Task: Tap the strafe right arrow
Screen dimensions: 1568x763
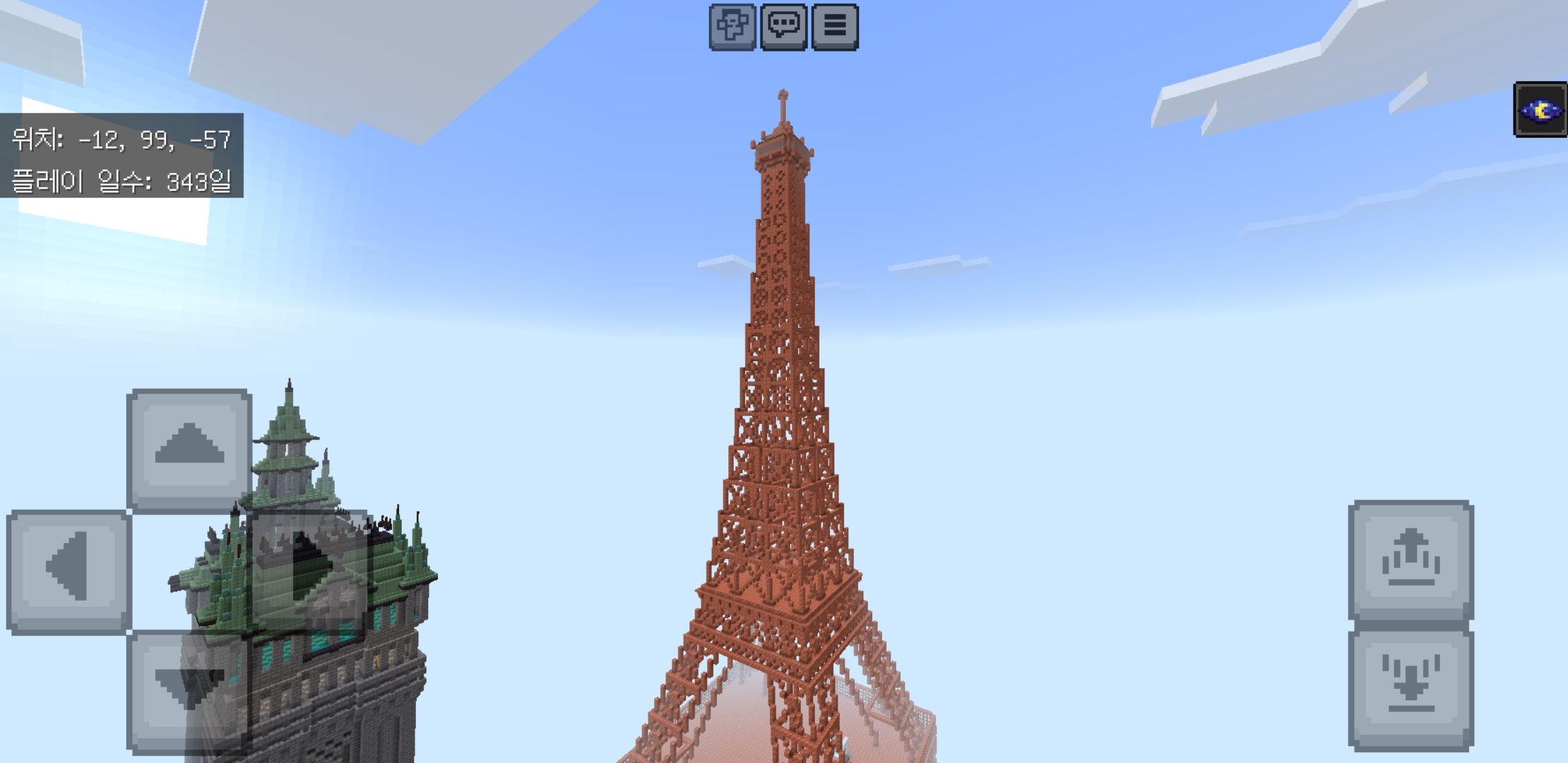Action: click(309, 571)
